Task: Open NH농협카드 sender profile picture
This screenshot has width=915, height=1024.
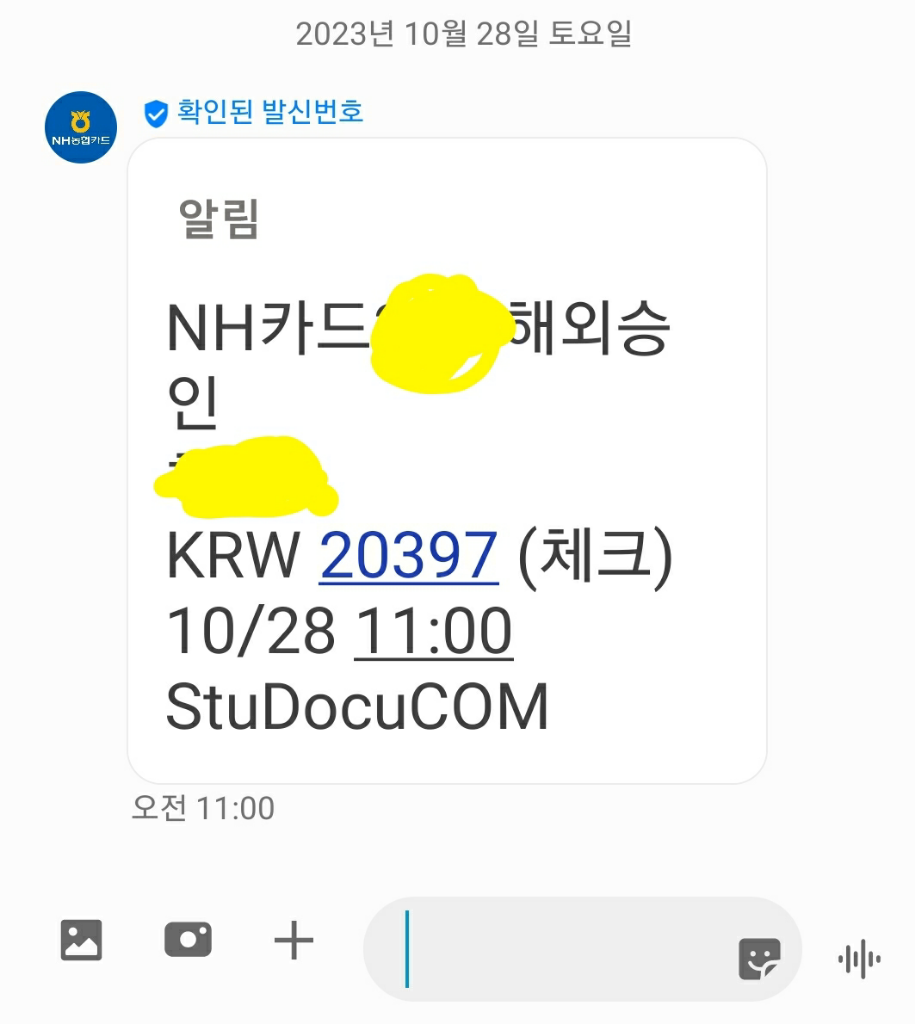Action: coord(81,129)
